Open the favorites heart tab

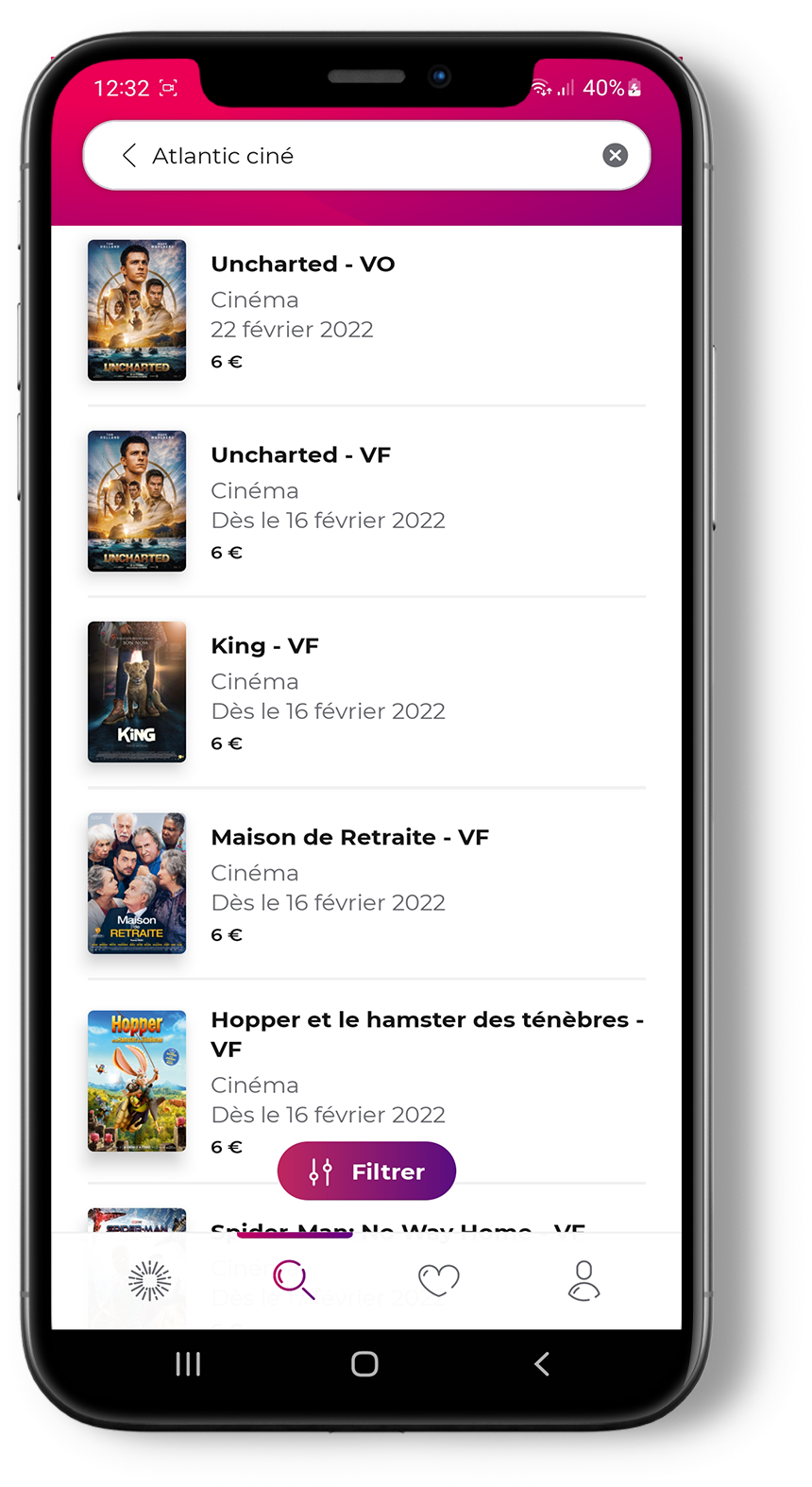(x=438, y=1281)
